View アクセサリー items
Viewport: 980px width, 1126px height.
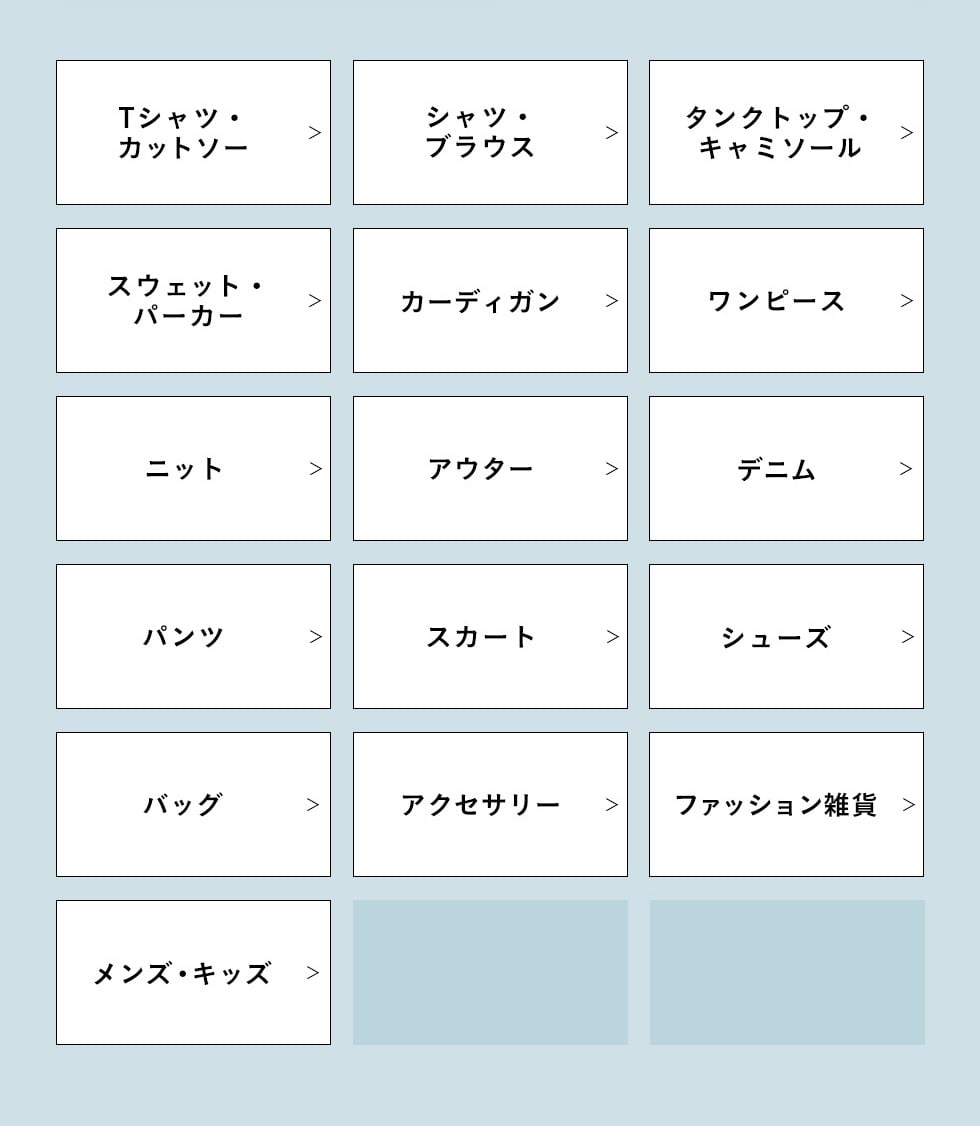[x=490, y=805]
